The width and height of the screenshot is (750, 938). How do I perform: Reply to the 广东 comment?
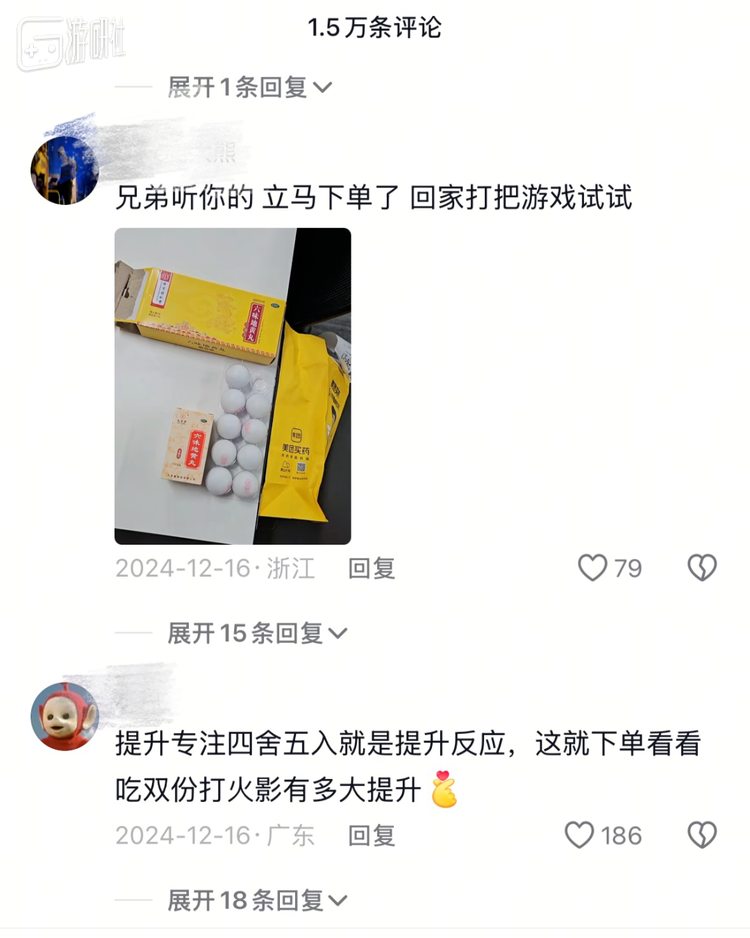[x=371, y=835]
